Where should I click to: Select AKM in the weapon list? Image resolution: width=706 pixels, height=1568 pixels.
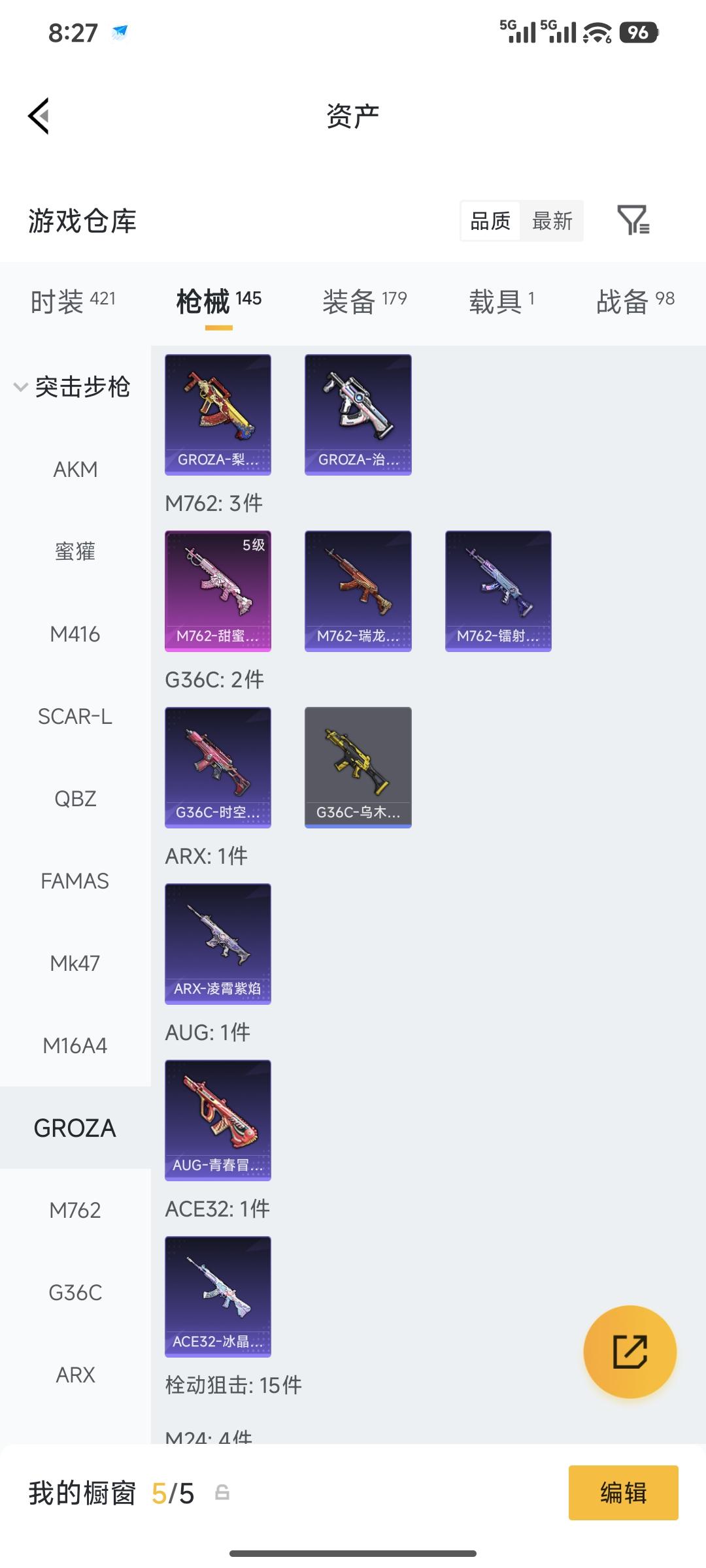(75, 469)
